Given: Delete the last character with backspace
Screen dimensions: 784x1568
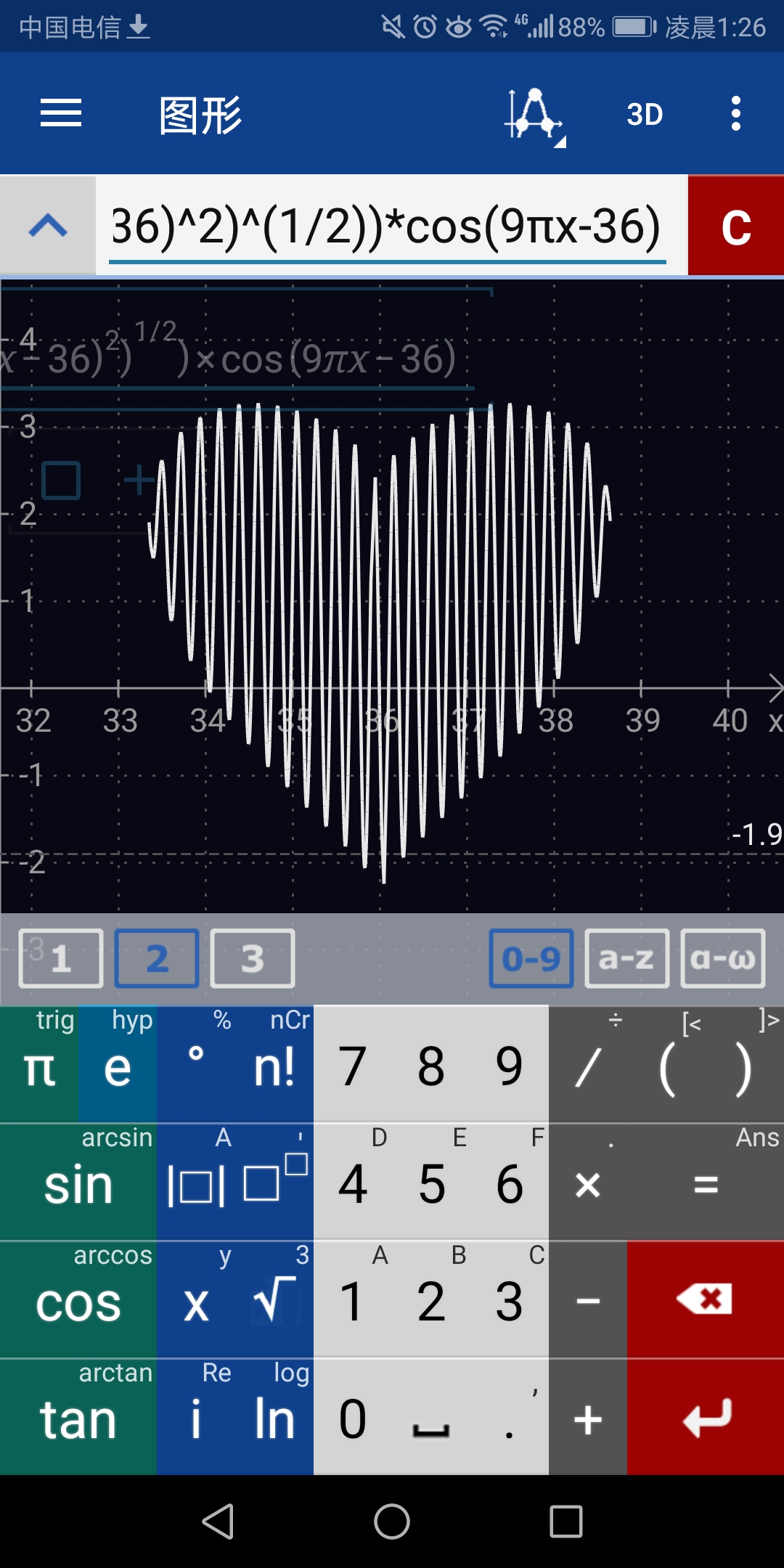Looking at the screenshot, I should click(705, 1299).
